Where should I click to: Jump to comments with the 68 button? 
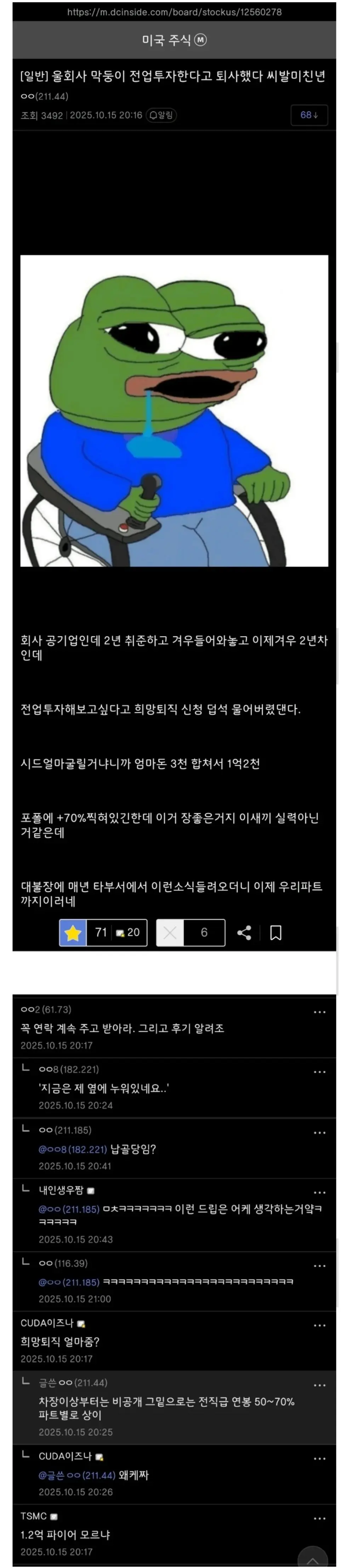309,115
